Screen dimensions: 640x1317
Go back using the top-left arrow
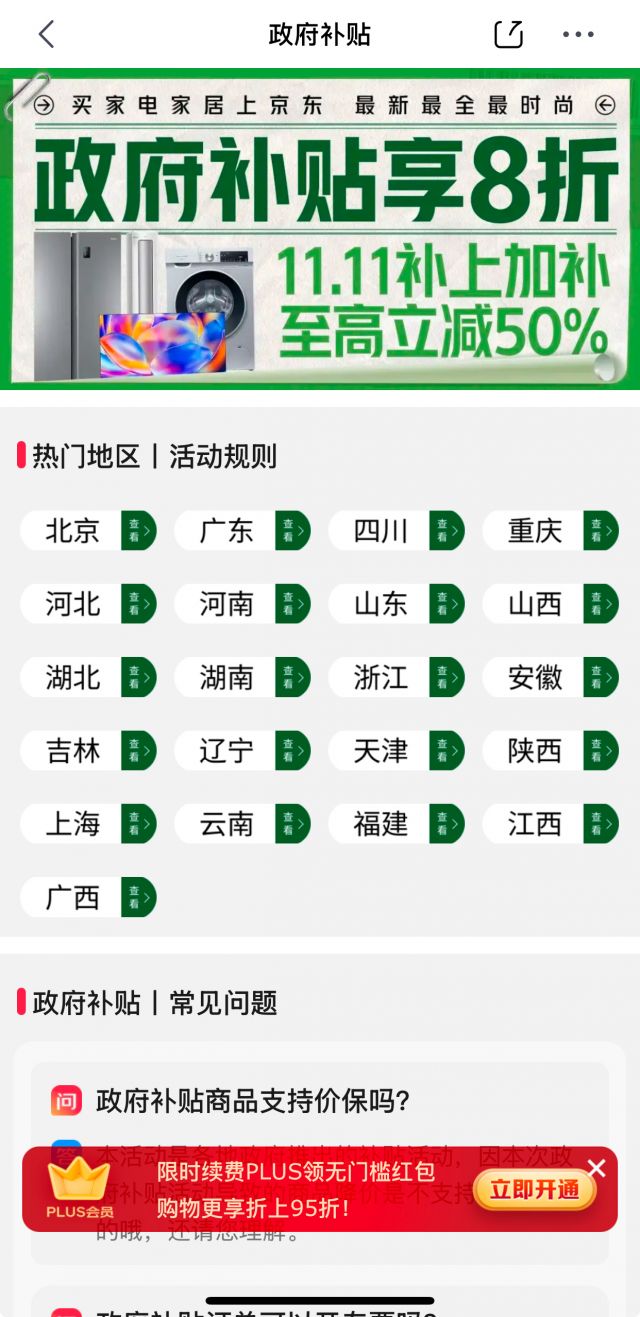click(x=46, y=34)
